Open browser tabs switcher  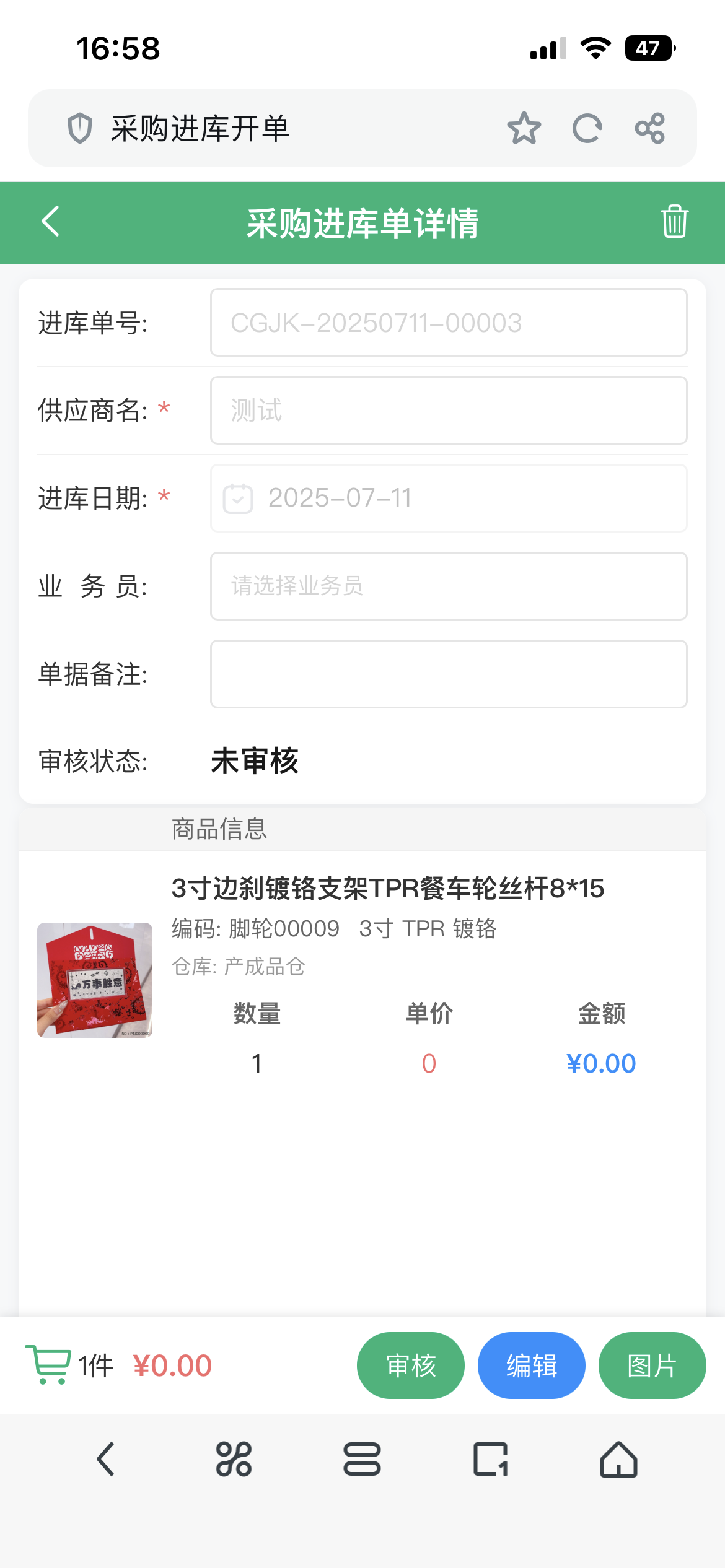pyautogui.click(x=490, y=1460)
